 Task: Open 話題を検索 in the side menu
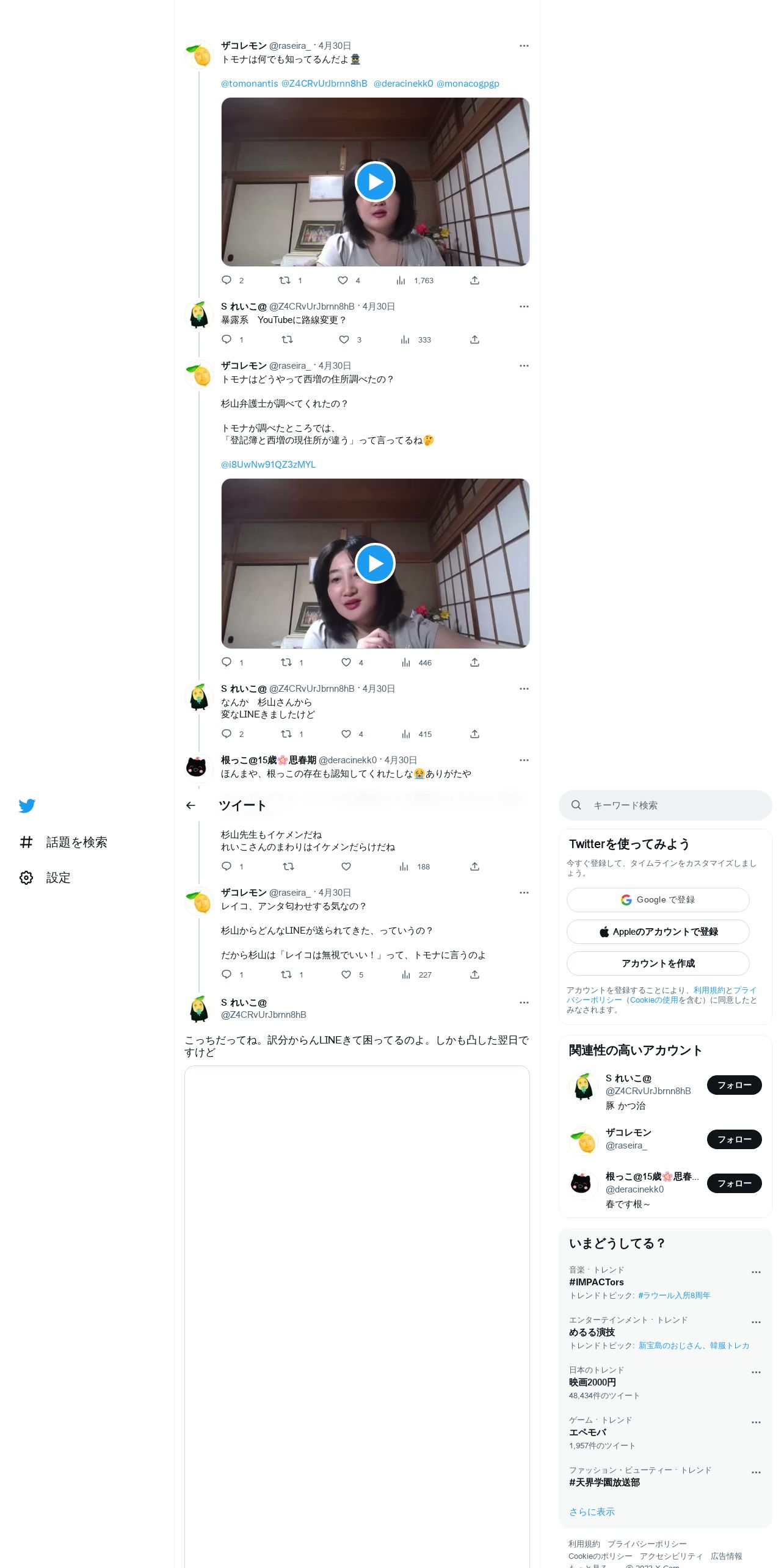pos(64,842)
